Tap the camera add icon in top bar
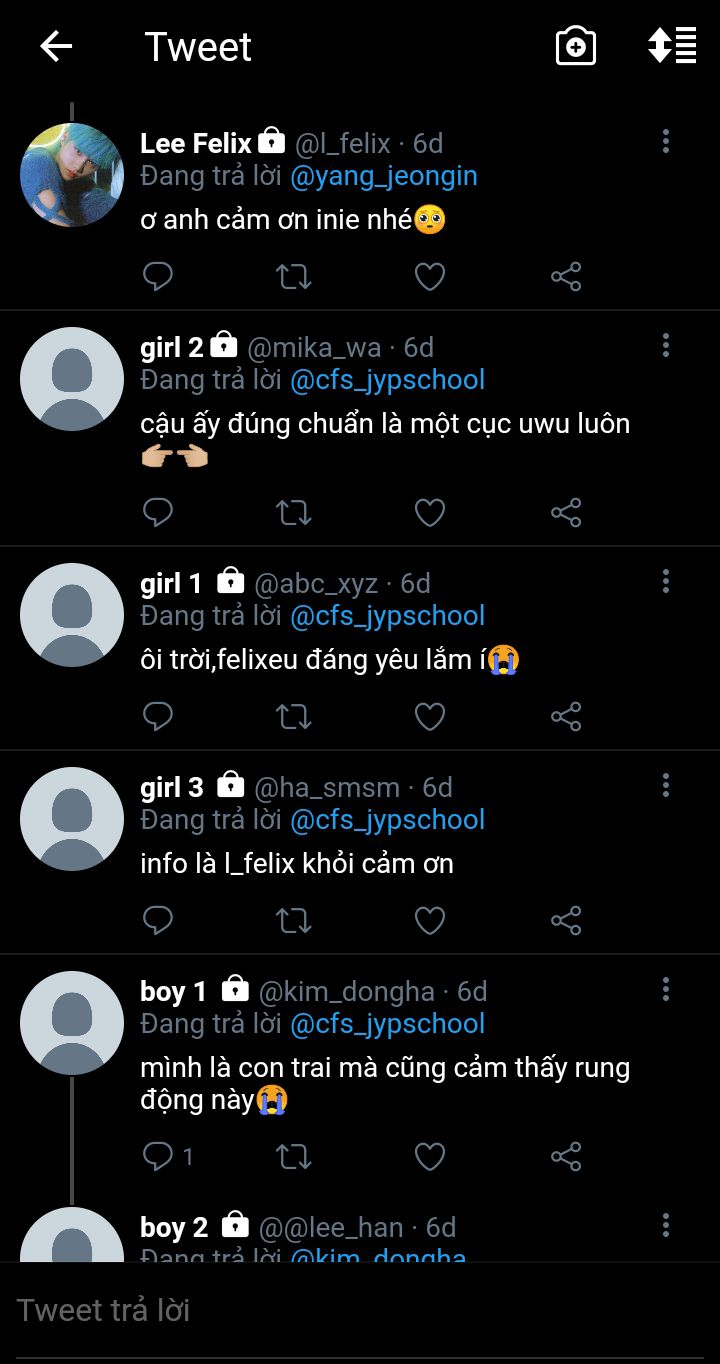 coord(575,46)
